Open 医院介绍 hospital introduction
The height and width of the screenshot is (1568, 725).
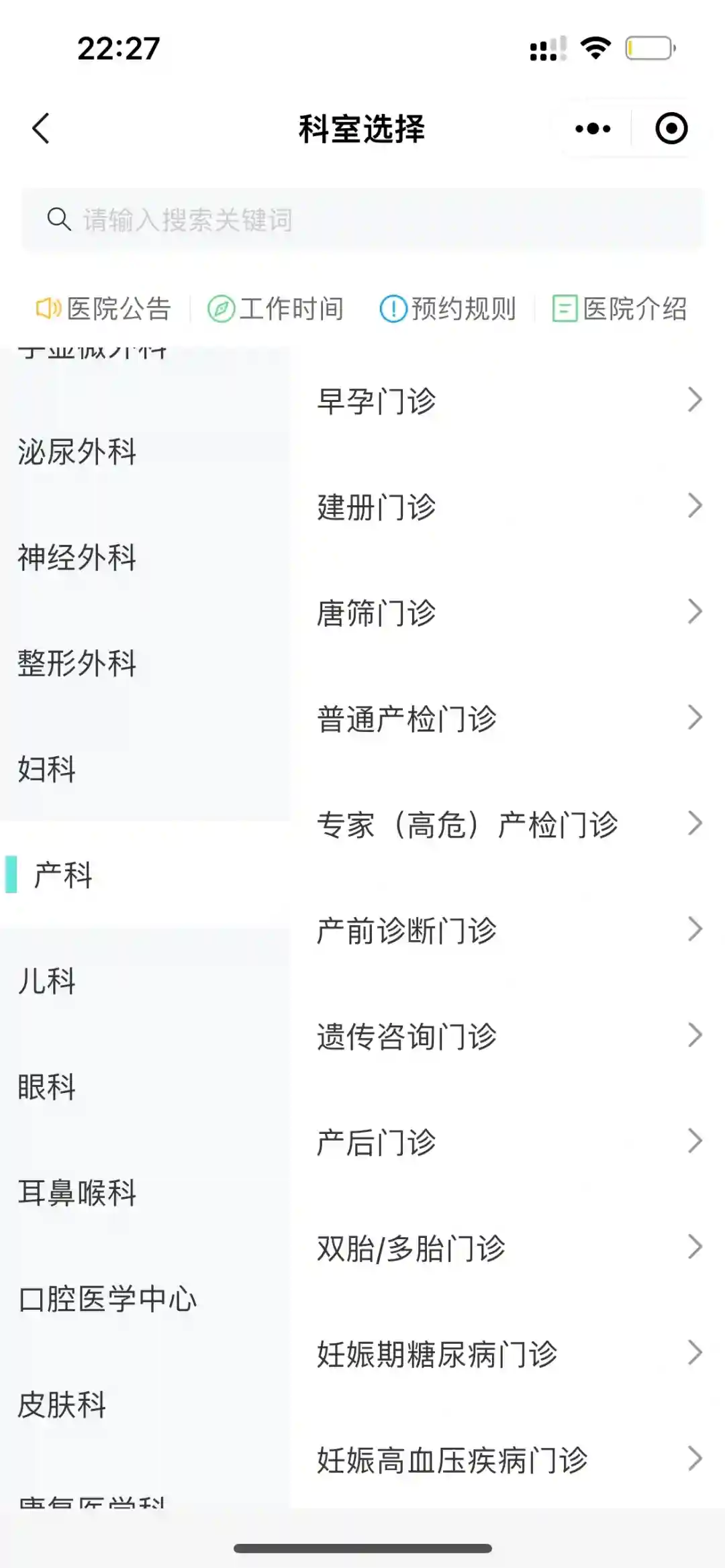(x=620, y=309)
